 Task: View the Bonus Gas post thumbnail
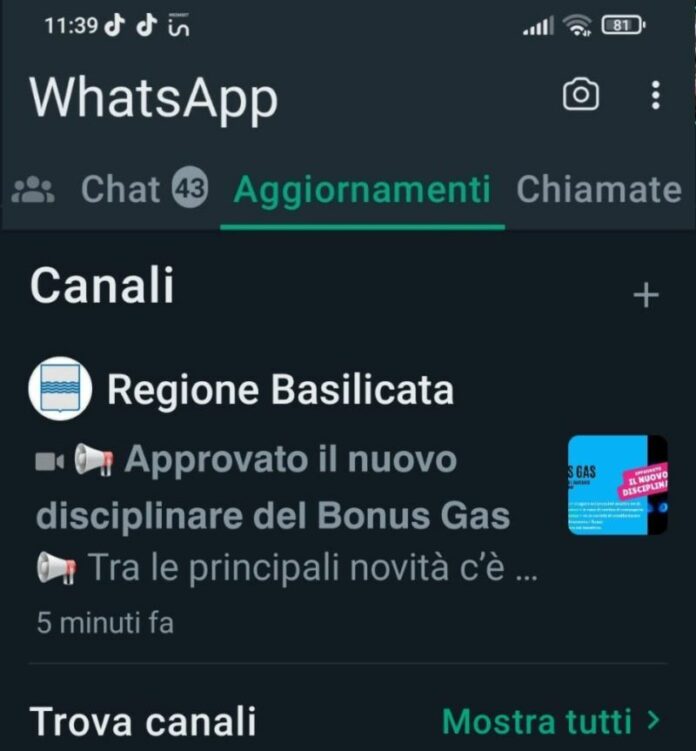[x=616, y=485]
